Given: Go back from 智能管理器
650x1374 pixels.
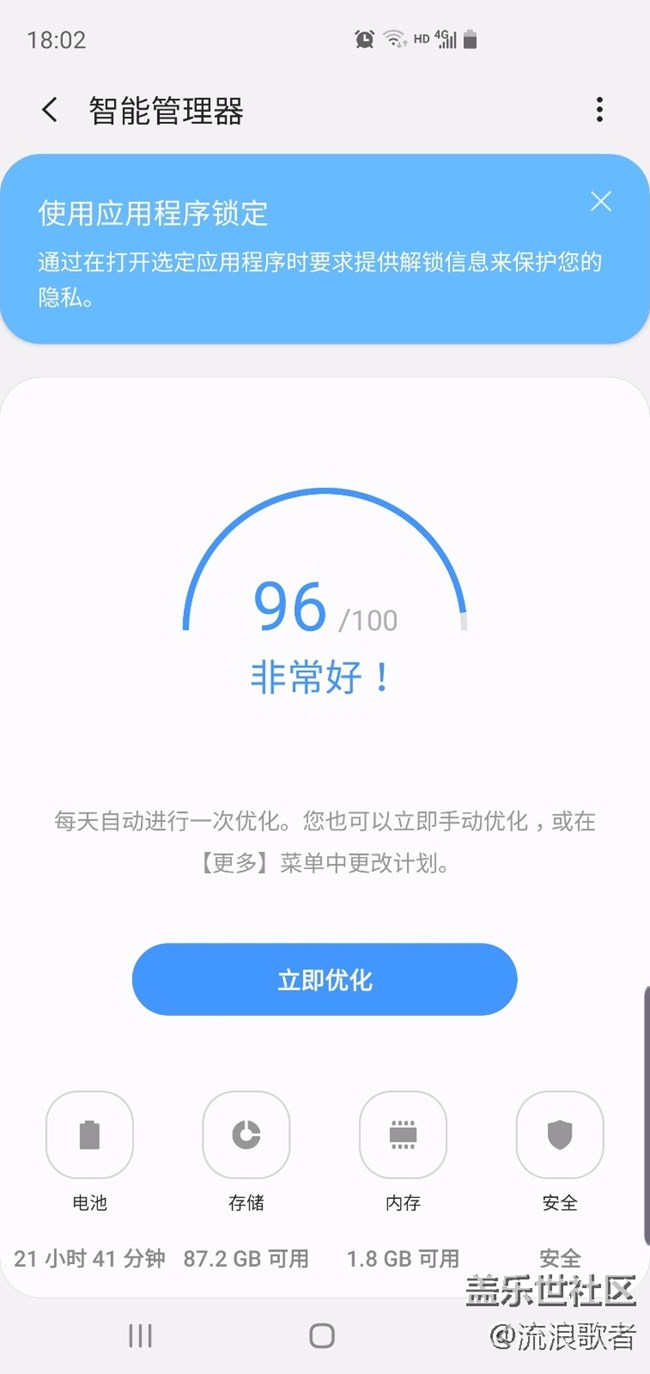Looking at the screenshot, I should pyautogui.click(x=49, y=110).
